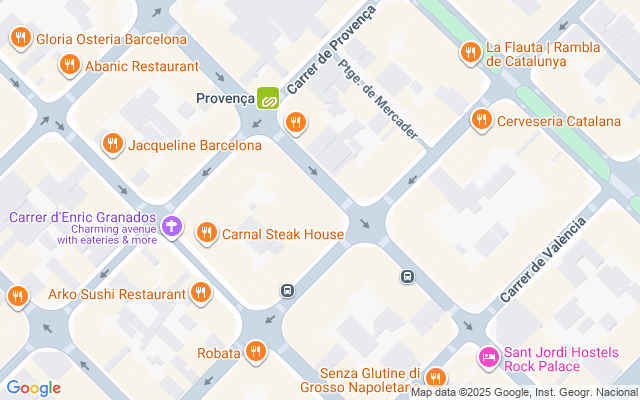Image resolution: width=640 pixels, height=400 pixels.
Task: Open Gloria Osteria Barcelona restaurant marker
Action: tap(19, 39)
